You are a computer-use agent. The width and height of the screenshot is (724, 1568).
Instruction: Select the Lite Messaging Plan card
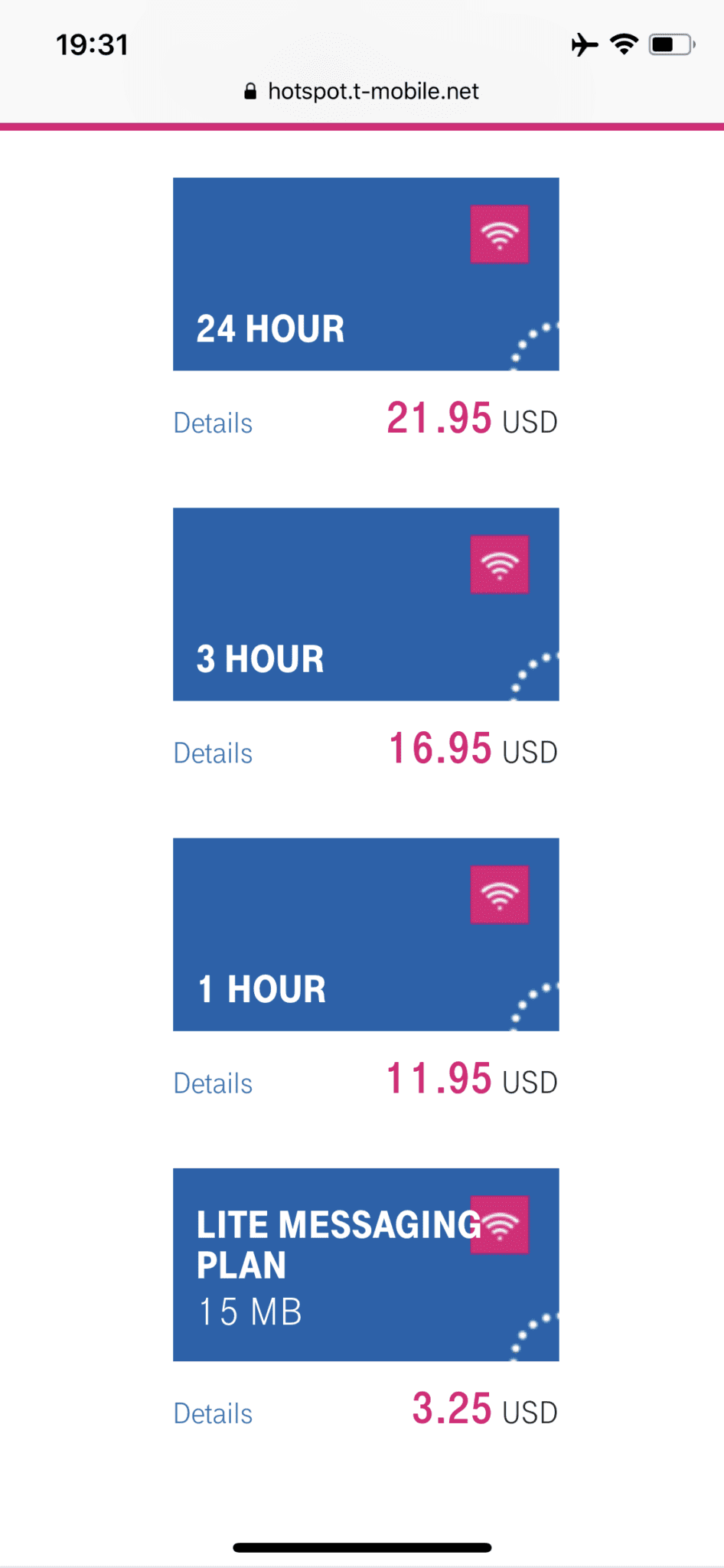pyautogui.click(x=366, y=1264)
